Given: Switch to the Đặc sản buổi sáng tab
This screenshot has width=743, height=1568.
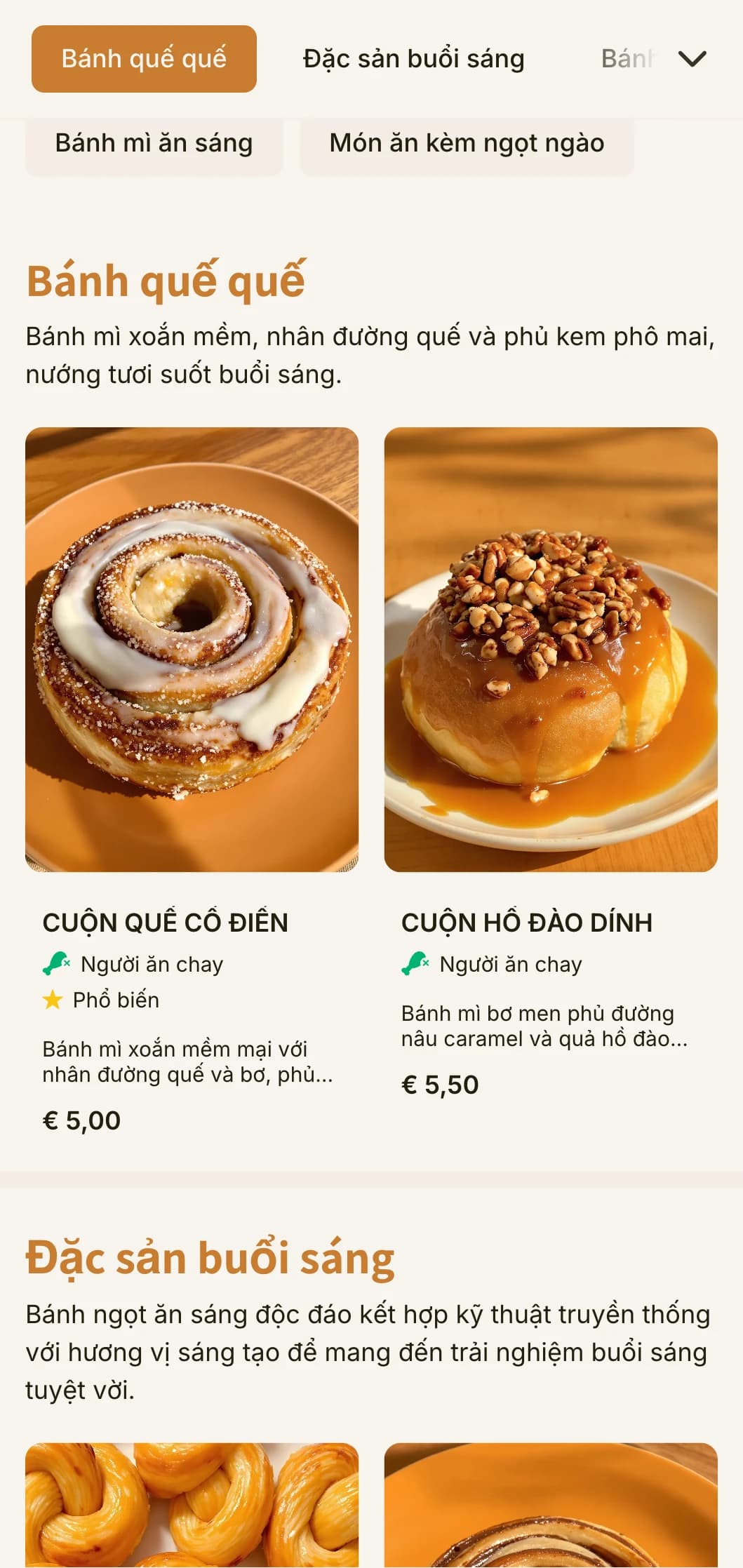Looking at the screenshot, I should pyautogui.click(x=413, y=59).
